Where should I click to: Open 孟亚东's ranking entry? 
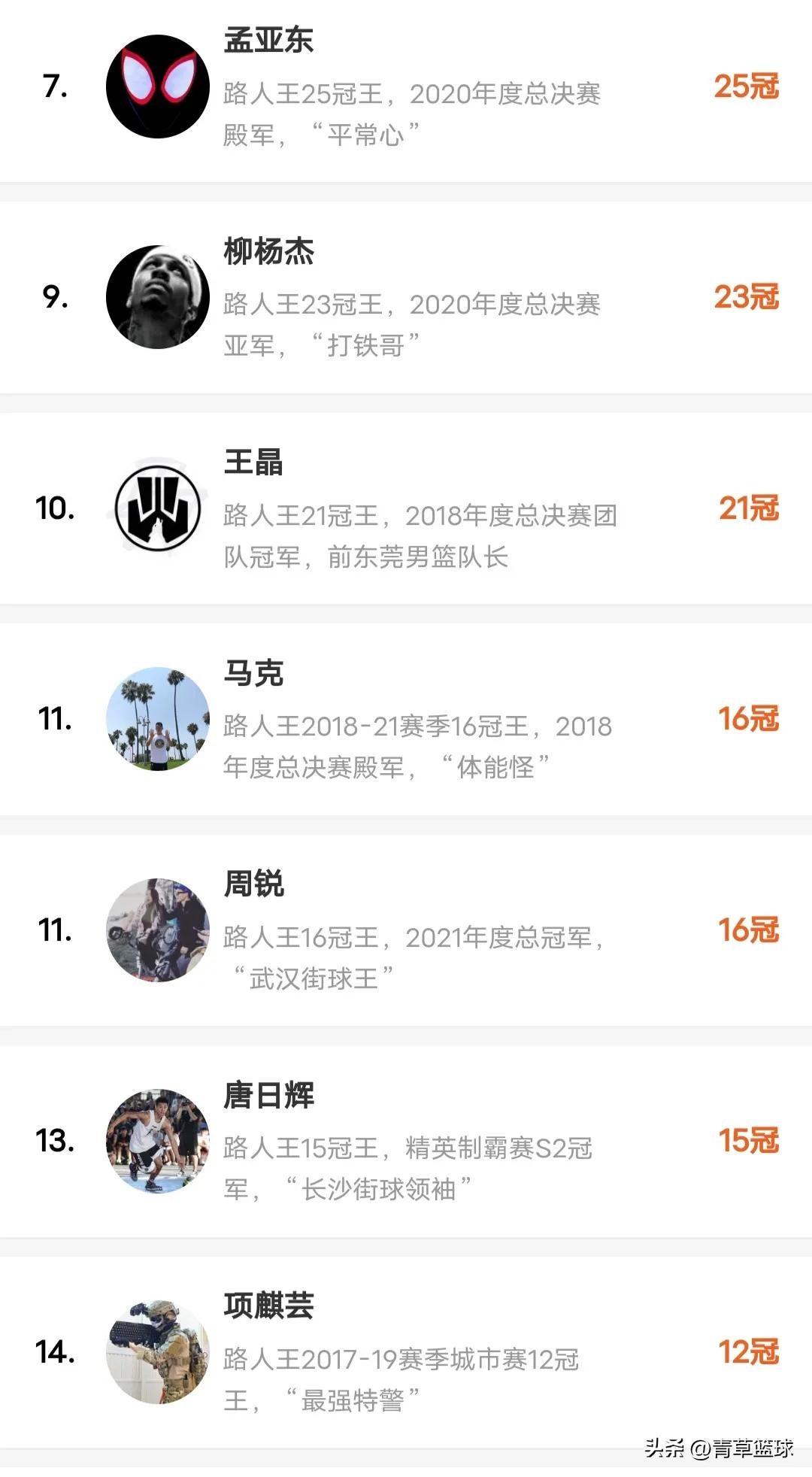(406, 87)
